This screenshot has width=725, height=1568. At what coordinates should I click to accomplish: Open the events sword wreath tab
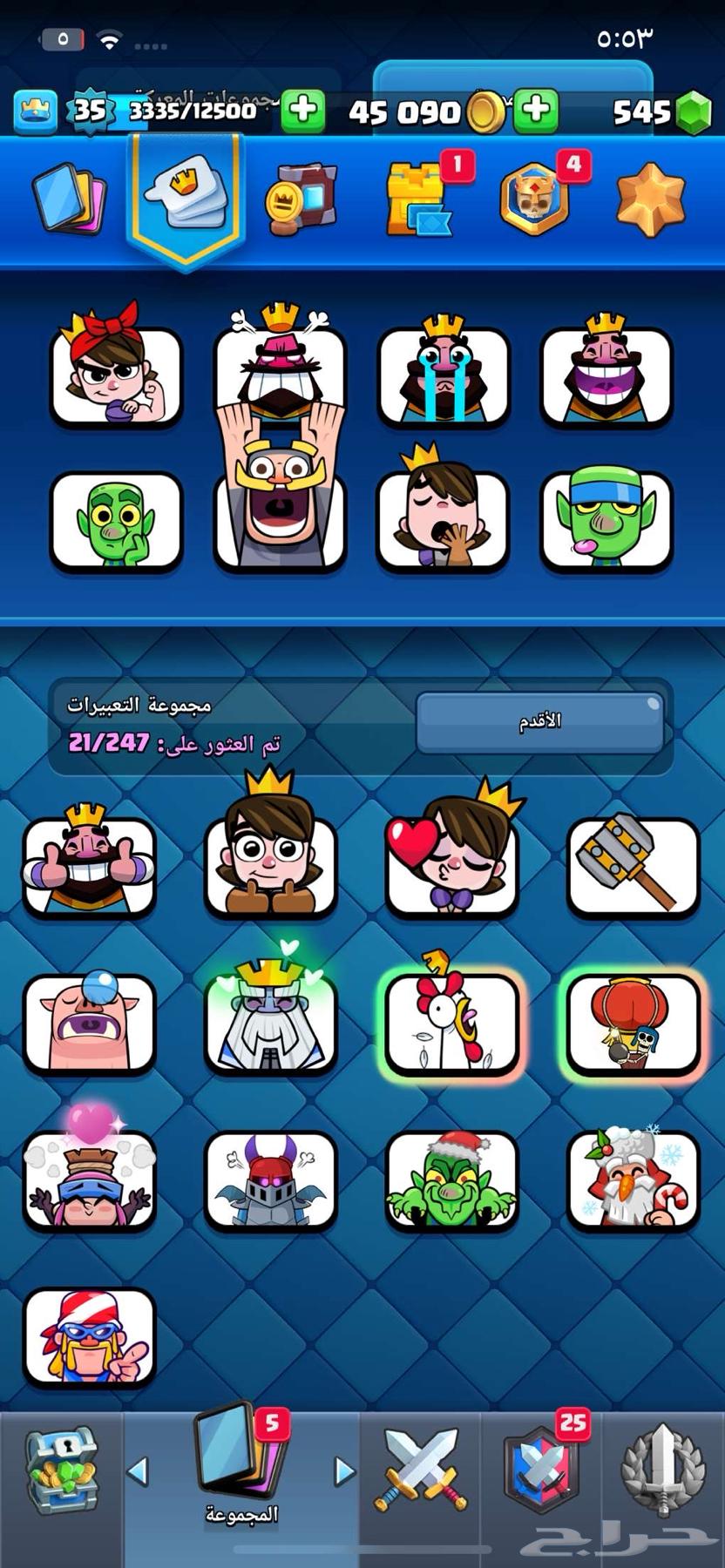(x=662, y=1472)
